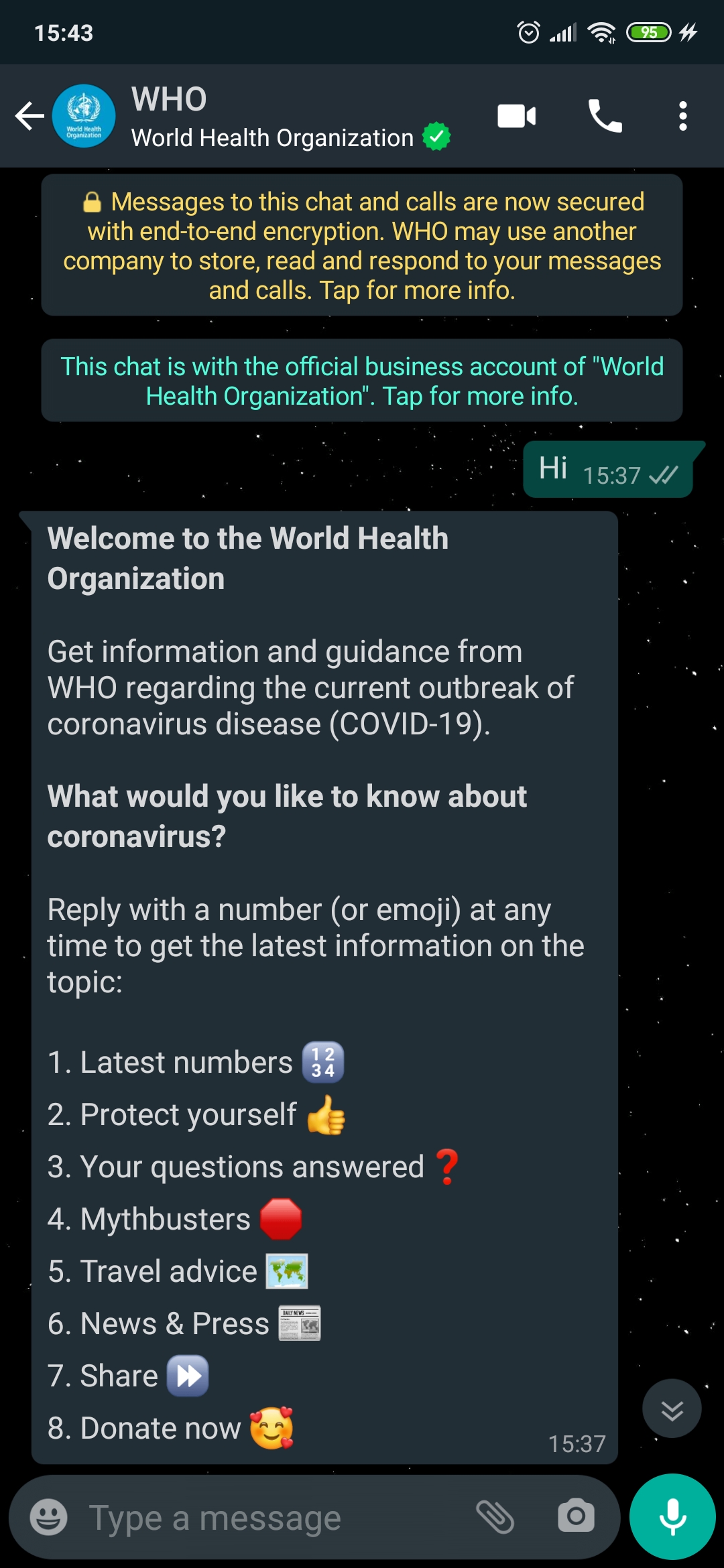Jump to the latest message
This screenshot has width=724, height=1568.
(x=672, y=1408)
